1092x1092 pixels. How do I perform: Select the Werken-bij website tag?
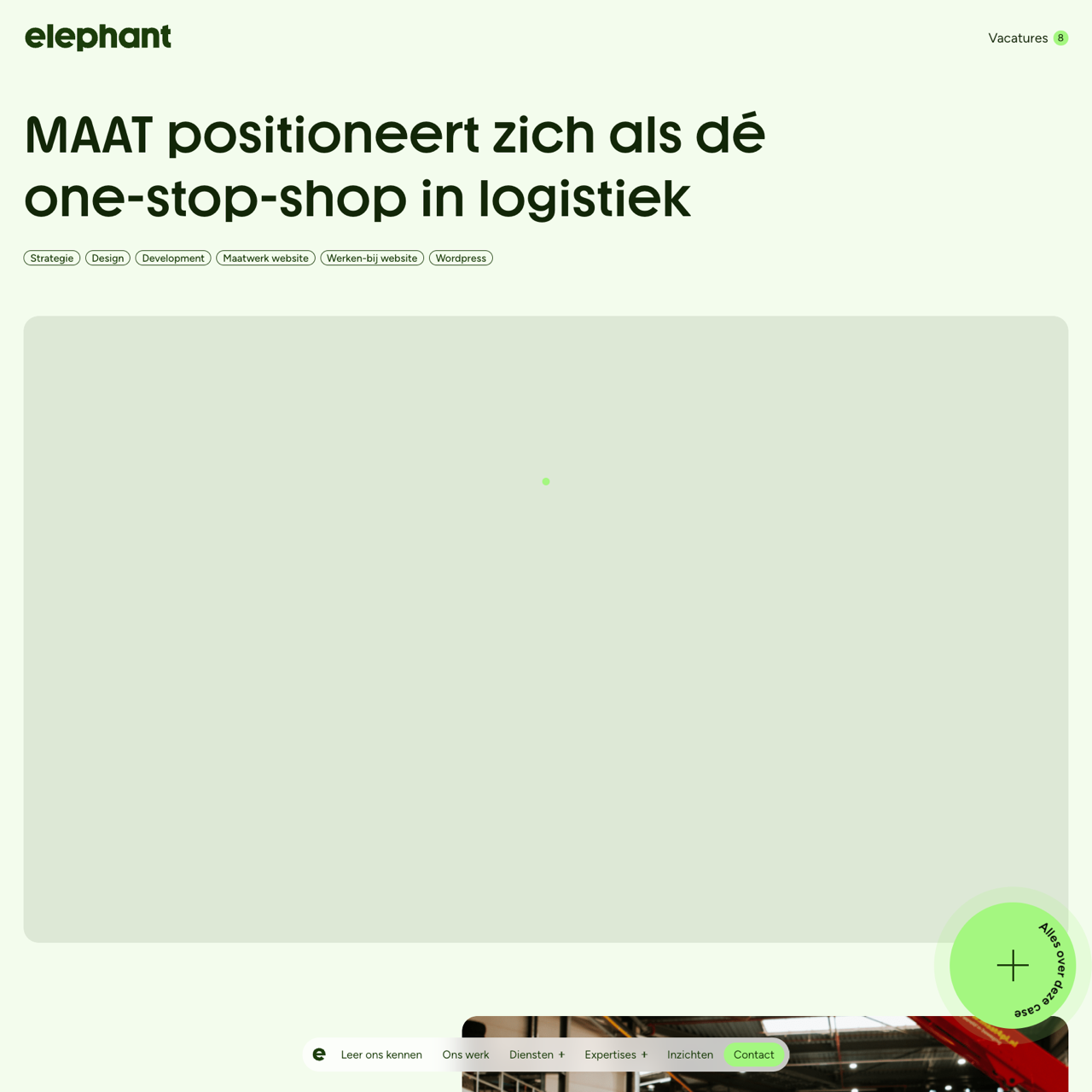tap(372, 258)
